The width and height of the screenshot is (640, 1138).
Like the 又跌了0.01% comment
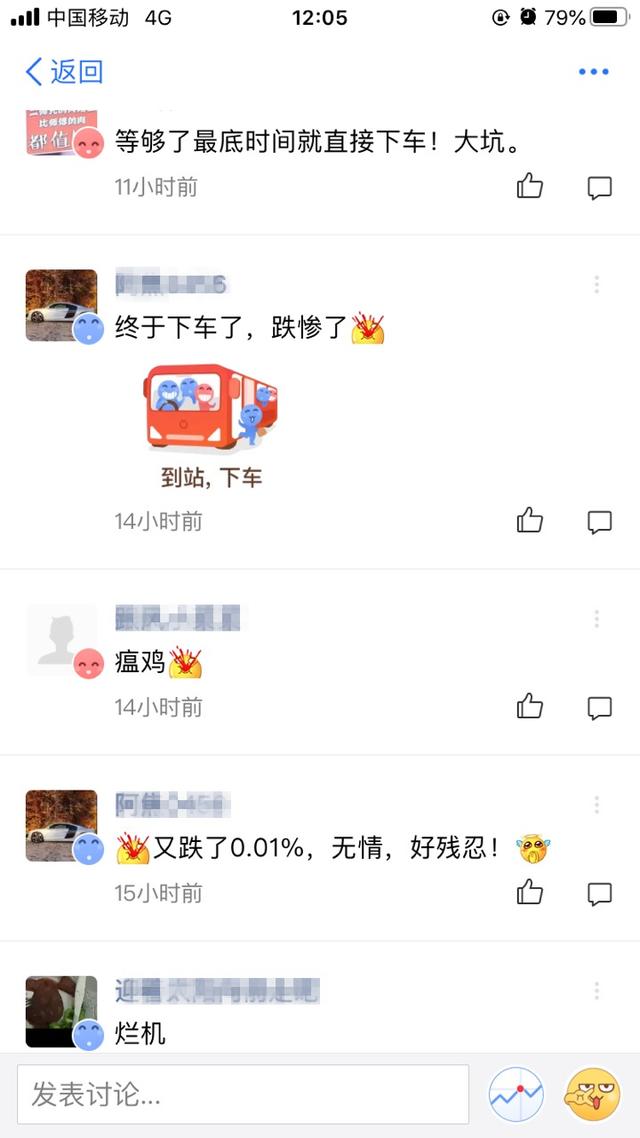point(530,892)
